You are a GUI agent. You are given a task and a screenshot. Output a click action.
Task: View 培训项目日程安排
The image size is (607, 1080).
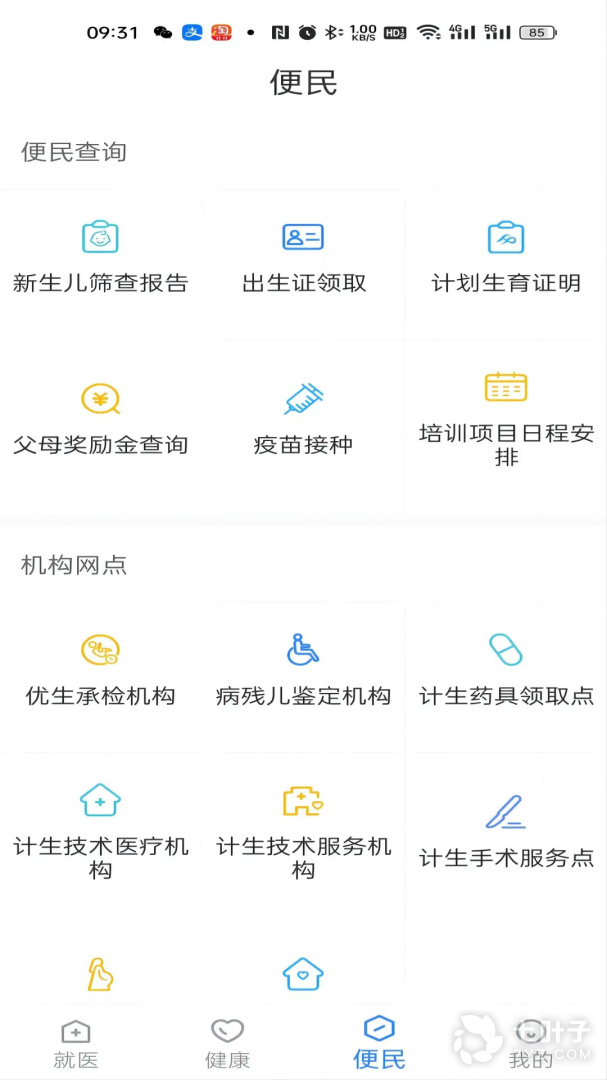(506, 419)
